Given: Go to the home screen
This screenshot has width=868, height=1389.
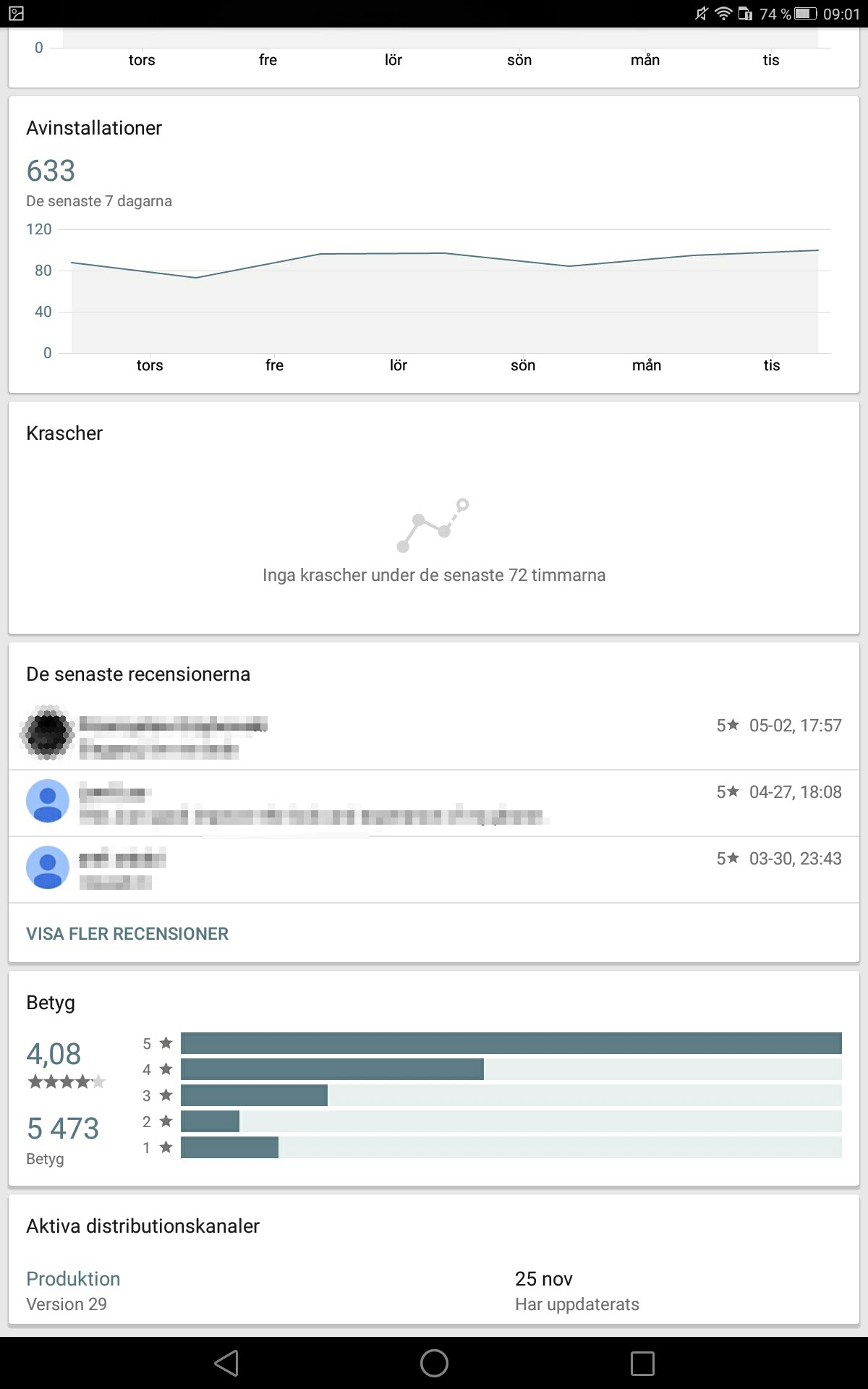Looking at the screenshot, I should pos(434,1364).
